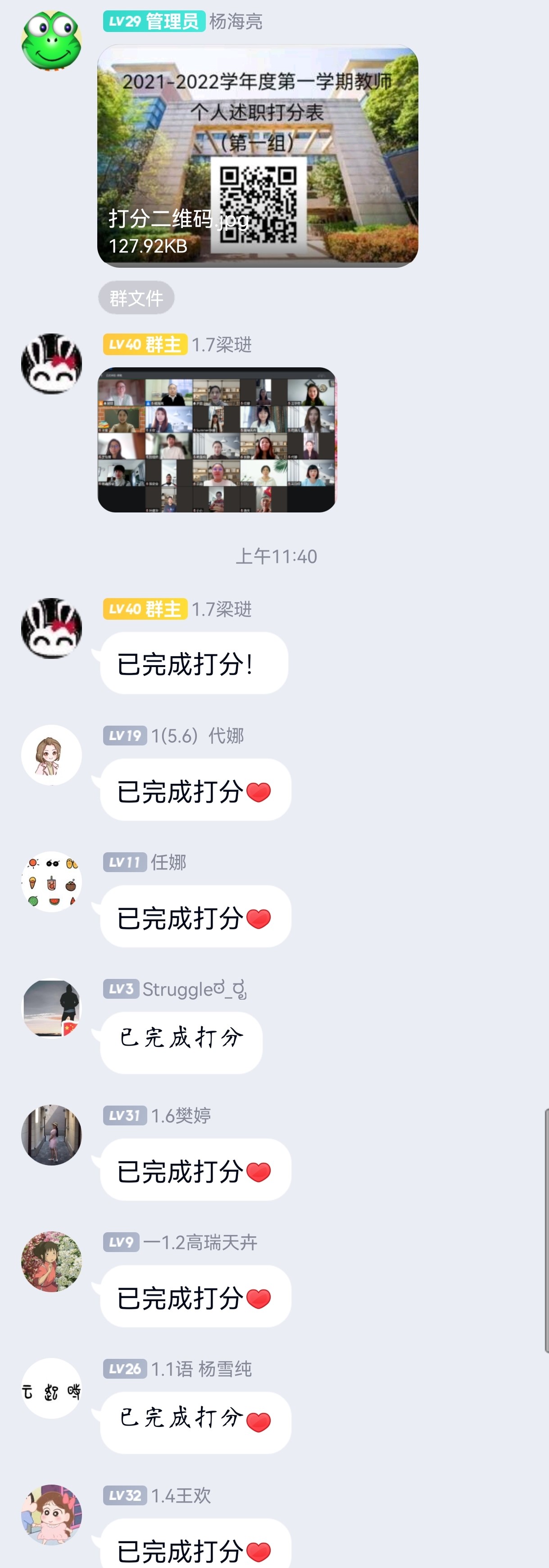Viewport: 549px width, 1568px height.
Task: View 任娜's profile avatar
Action: [x=52, y=882]
